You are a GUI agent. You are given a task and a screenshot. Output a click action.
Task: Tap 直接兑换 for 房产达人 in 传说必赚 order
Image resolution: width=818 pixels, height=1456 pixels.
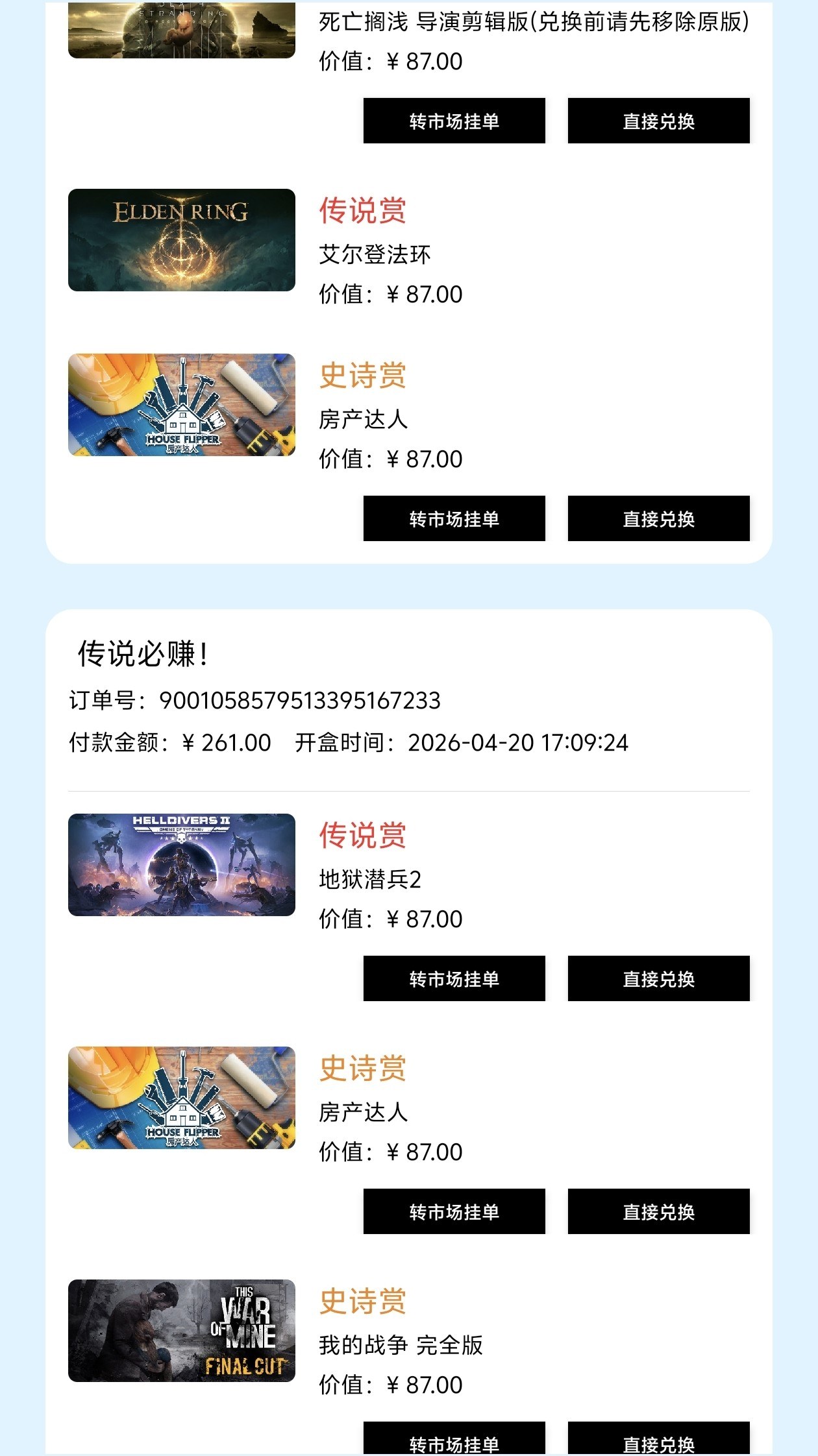(658, 1211)
